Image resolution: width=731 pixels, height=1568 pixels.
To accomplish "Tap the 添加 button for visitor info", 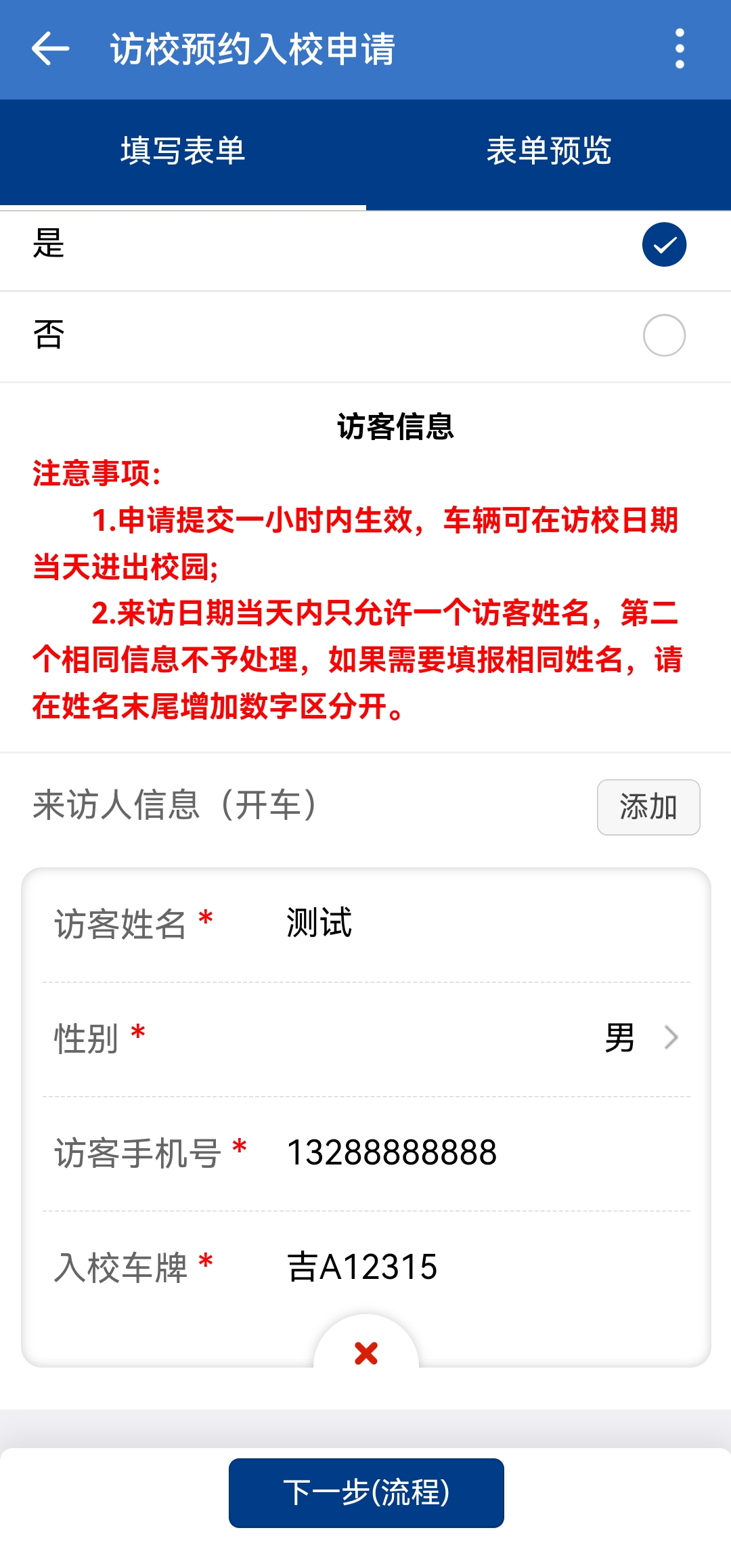I will point(648,807).
